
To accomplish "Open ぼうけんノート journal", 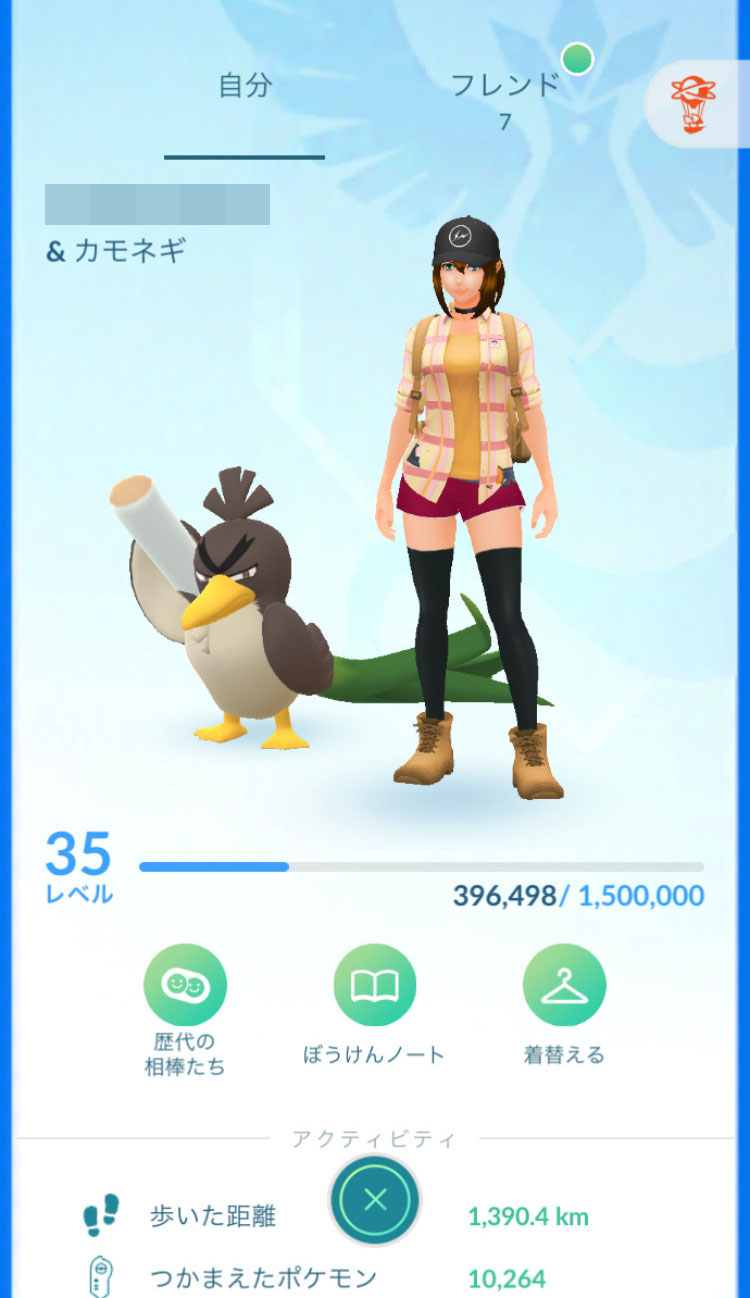I will [374, 985].
